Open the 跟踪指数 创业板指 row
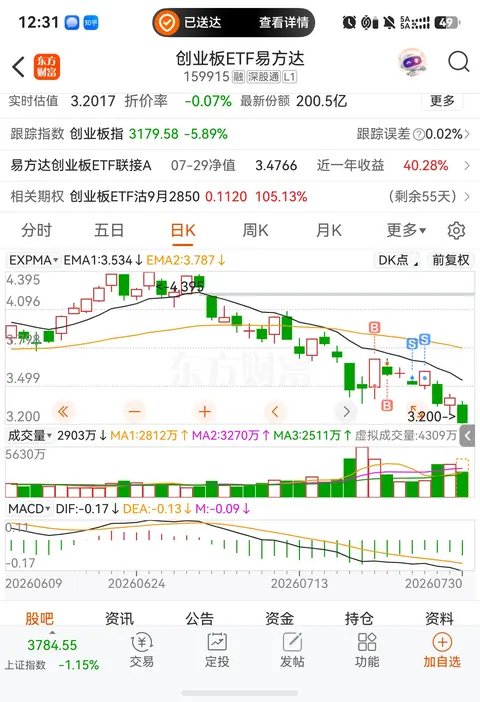Screen dimensions: 480x702 (x=240, y=134)
